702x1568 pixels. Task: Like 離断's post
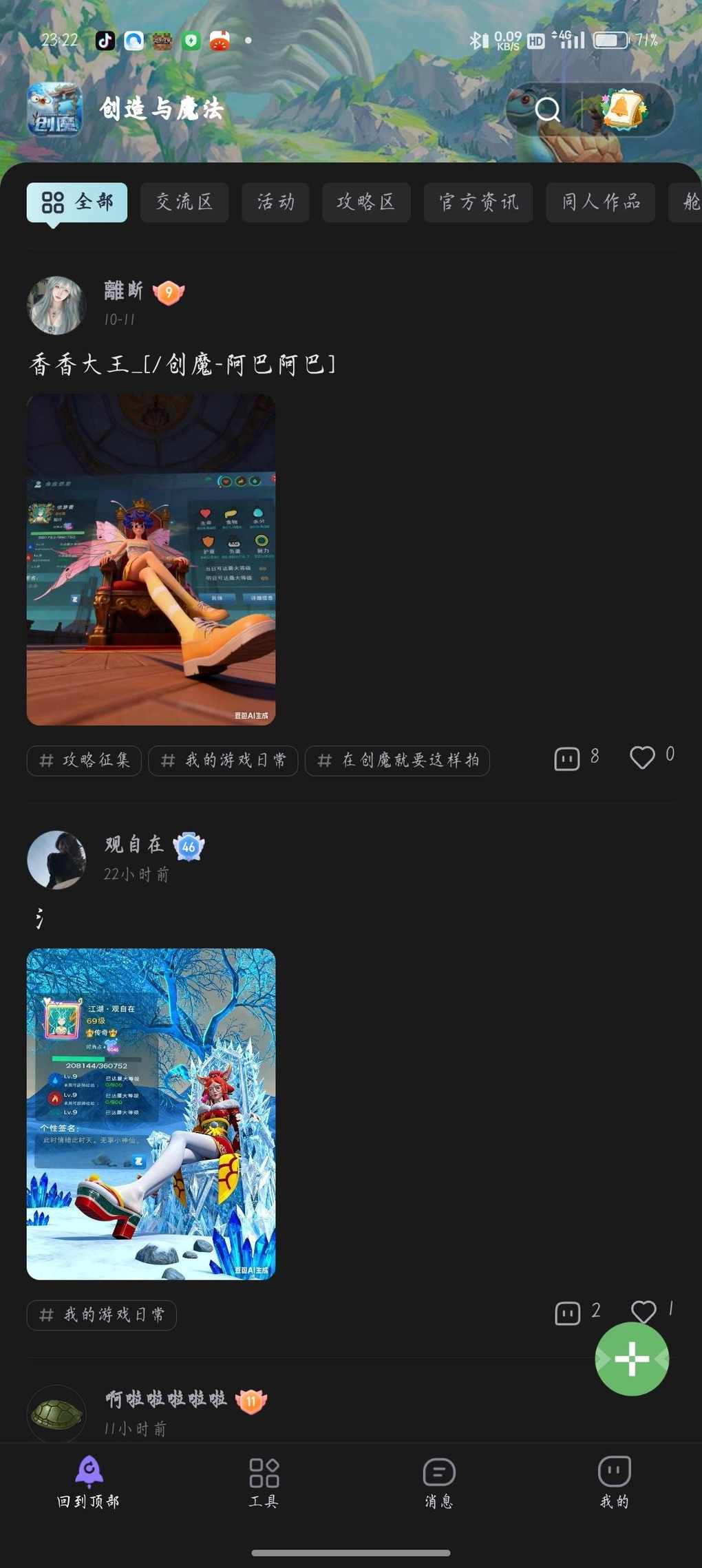[642, 757]
